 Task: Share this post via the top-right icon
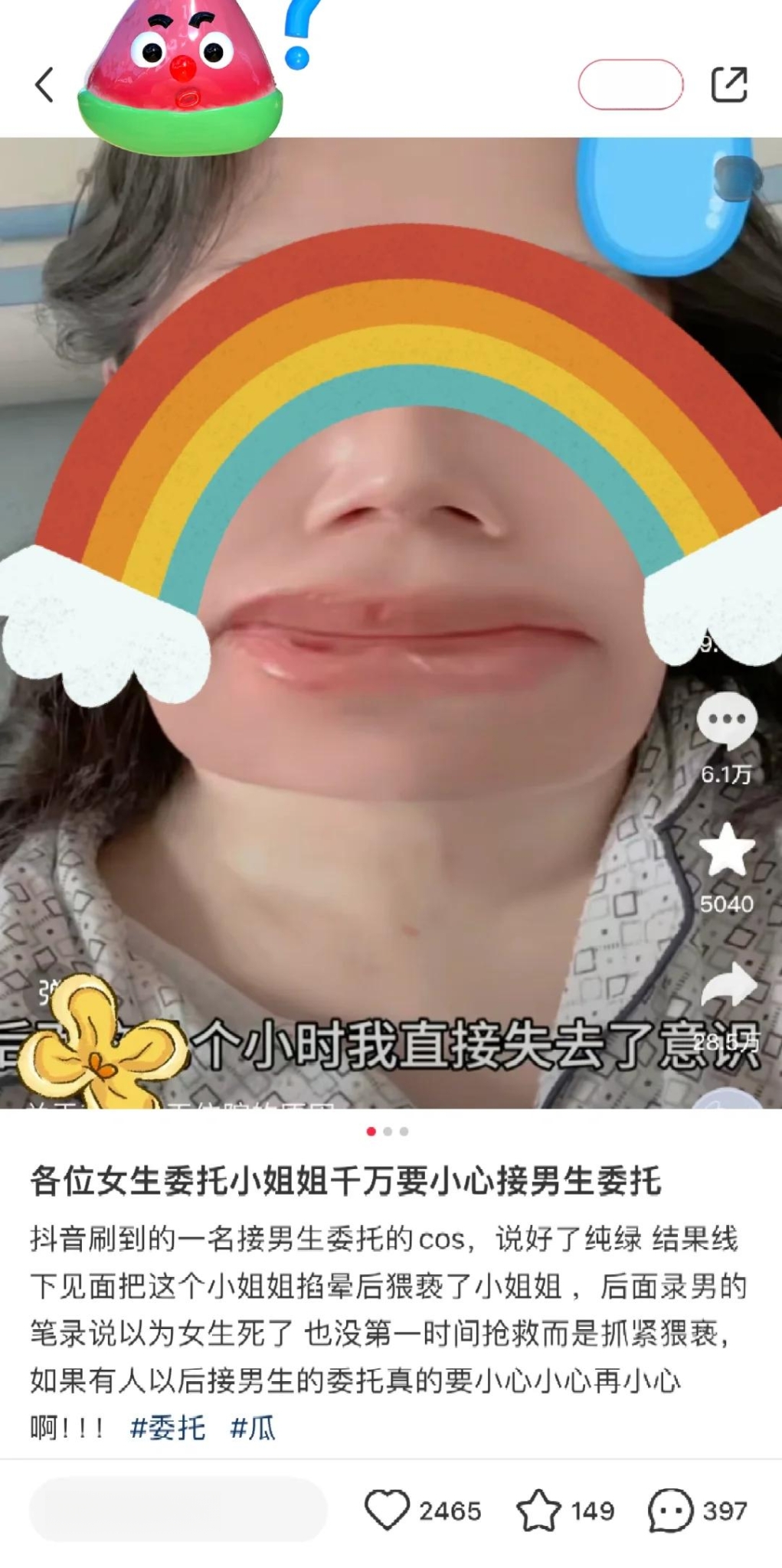tap(728, 84)
